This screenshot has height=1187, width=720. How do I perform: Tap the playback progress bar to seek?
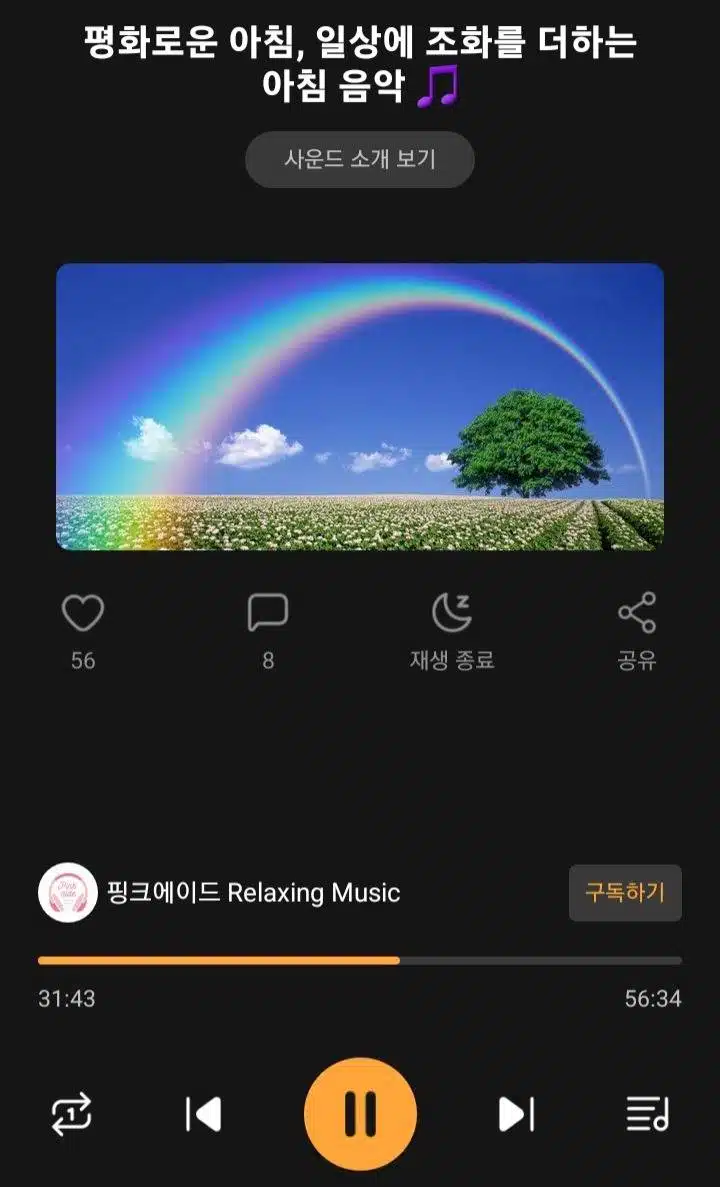[360, 960]
